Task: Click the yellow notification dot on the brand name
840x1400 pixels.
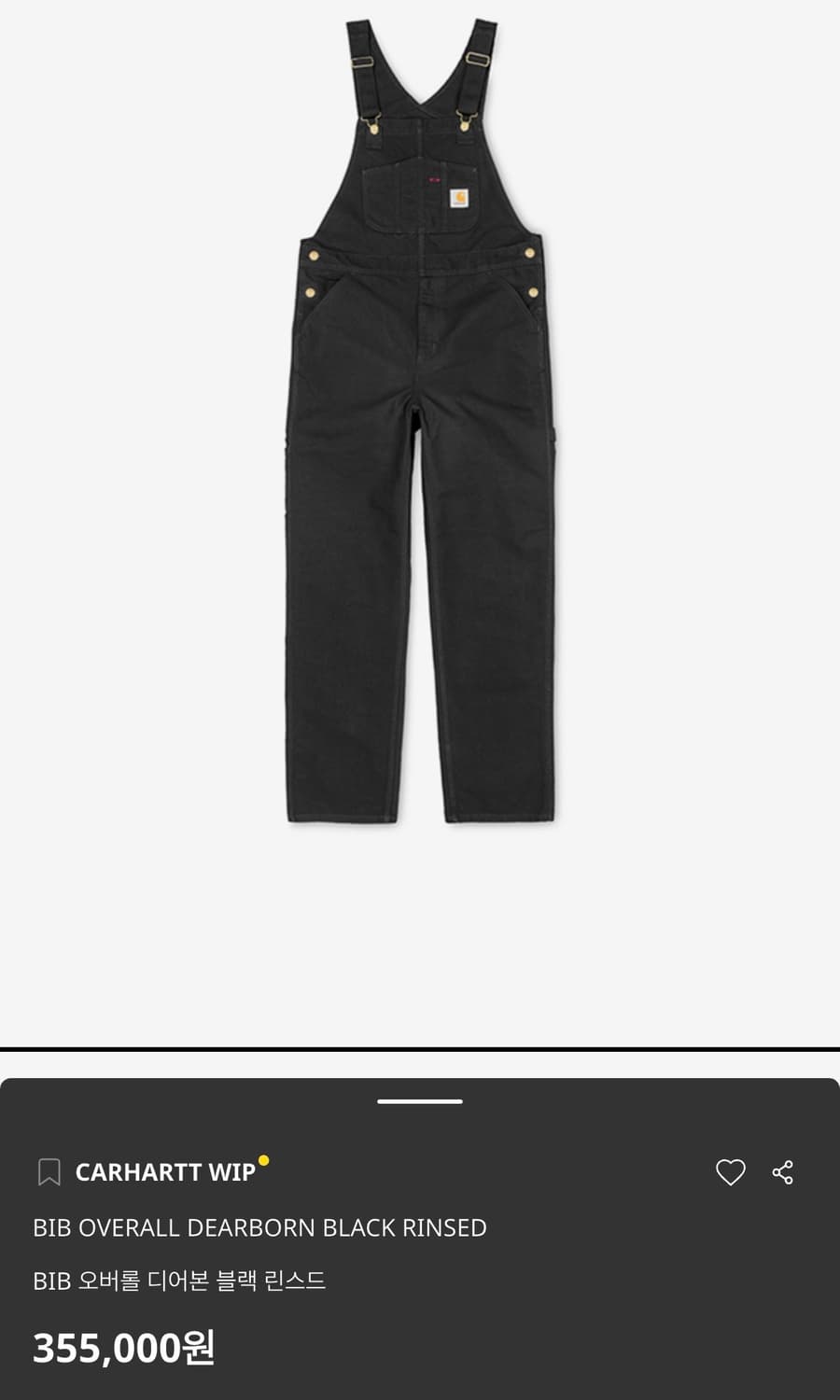Action: point(265,1158)
